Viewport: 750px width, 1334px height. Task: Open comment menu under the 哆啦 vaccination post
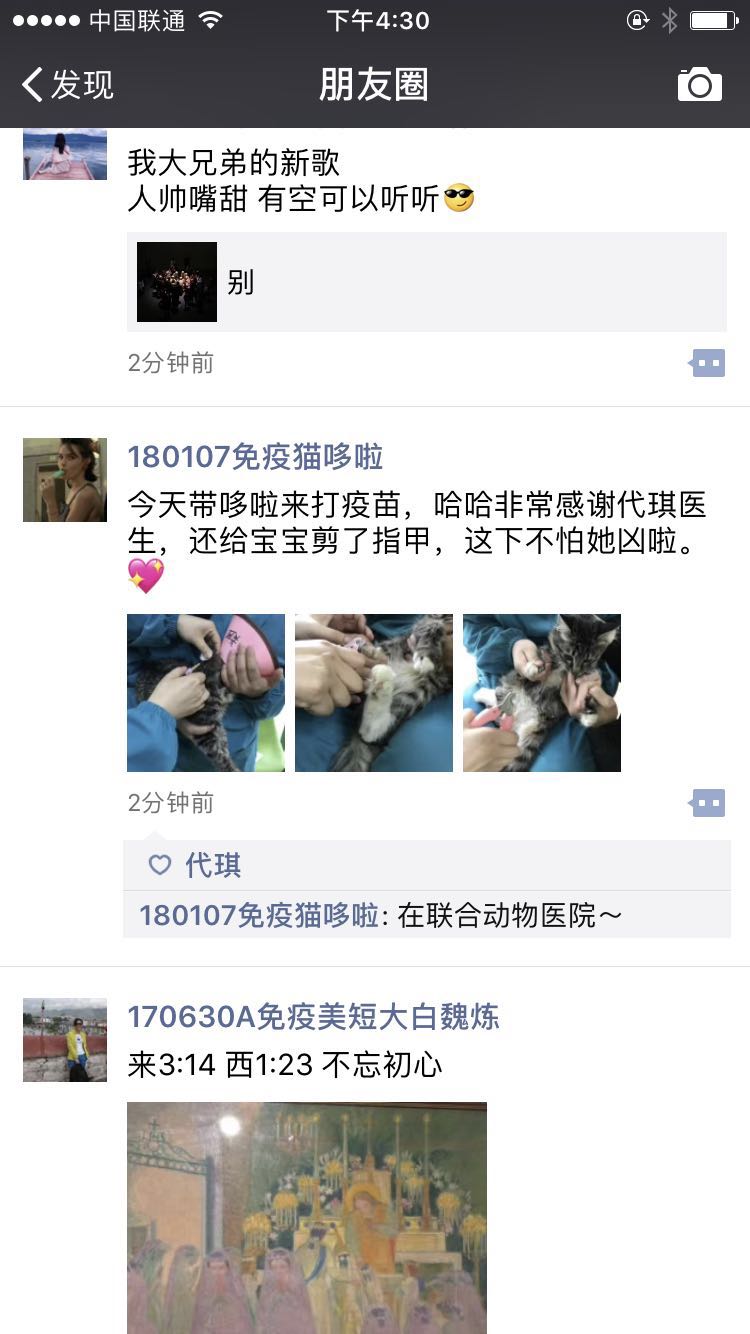[x=707, y=803]
